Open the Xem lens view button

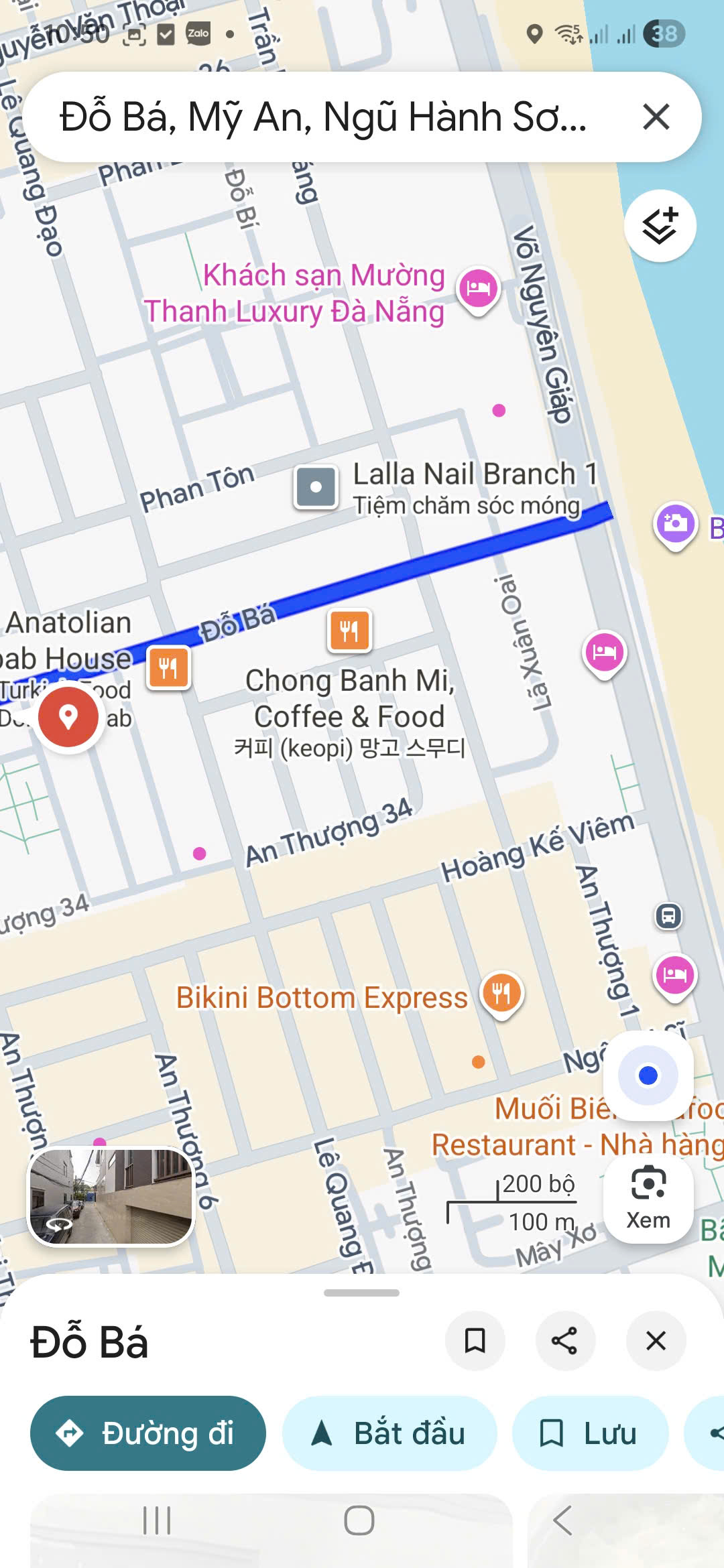(x=648, y=1199)
